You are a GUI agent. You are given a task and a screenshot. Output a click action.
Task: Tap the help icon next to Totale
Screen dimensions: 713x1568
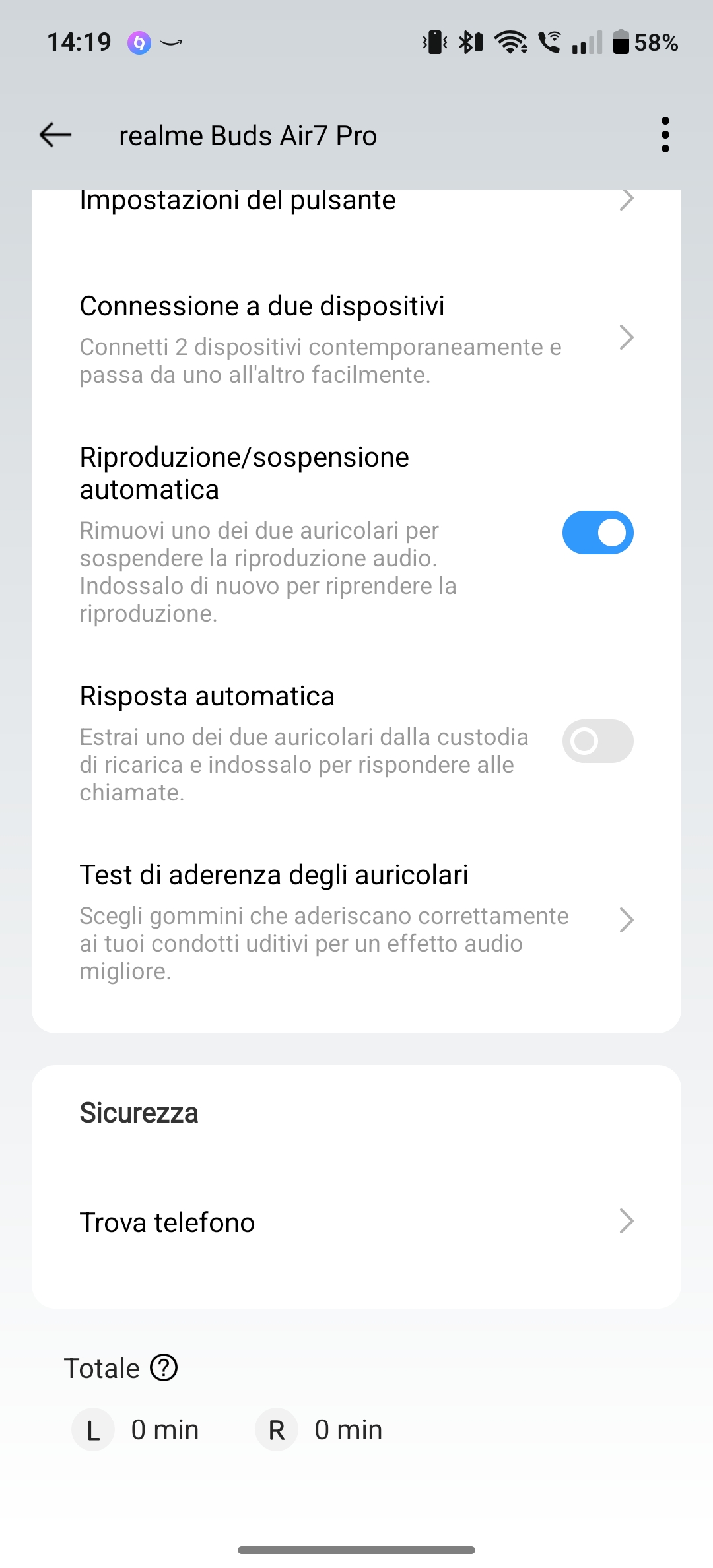[x=164, y=1367]
